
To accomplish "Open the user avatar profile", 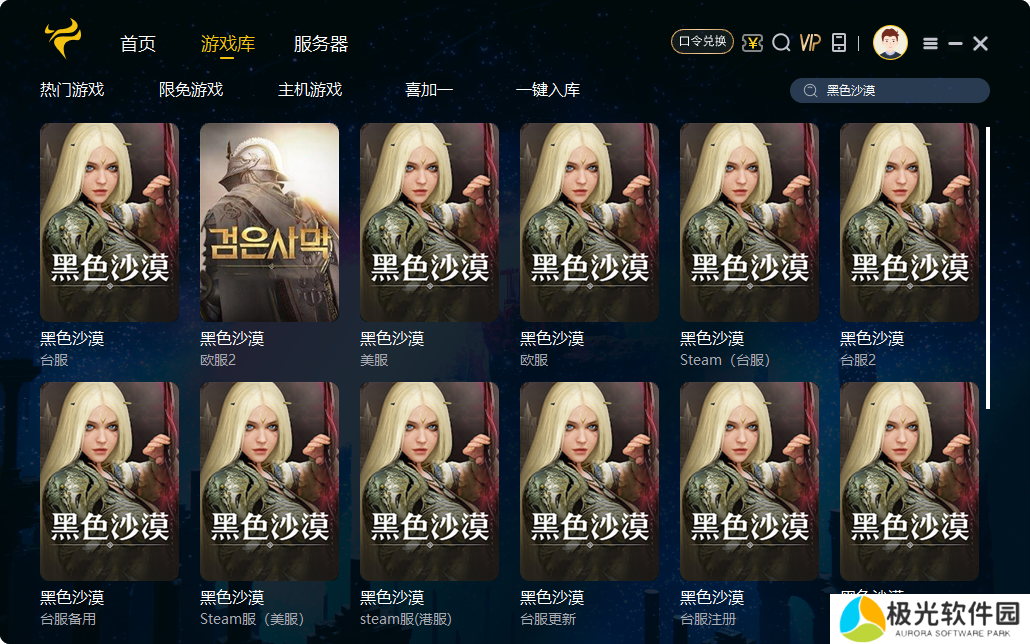I will 889,43.
